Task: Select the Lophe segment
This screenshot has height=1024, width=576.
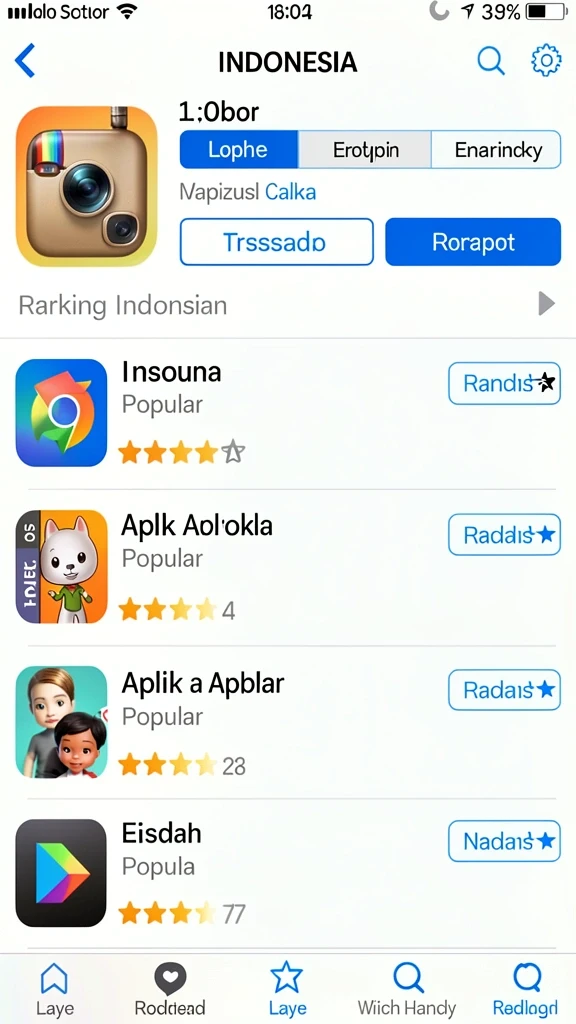Action: pos(239,150)
